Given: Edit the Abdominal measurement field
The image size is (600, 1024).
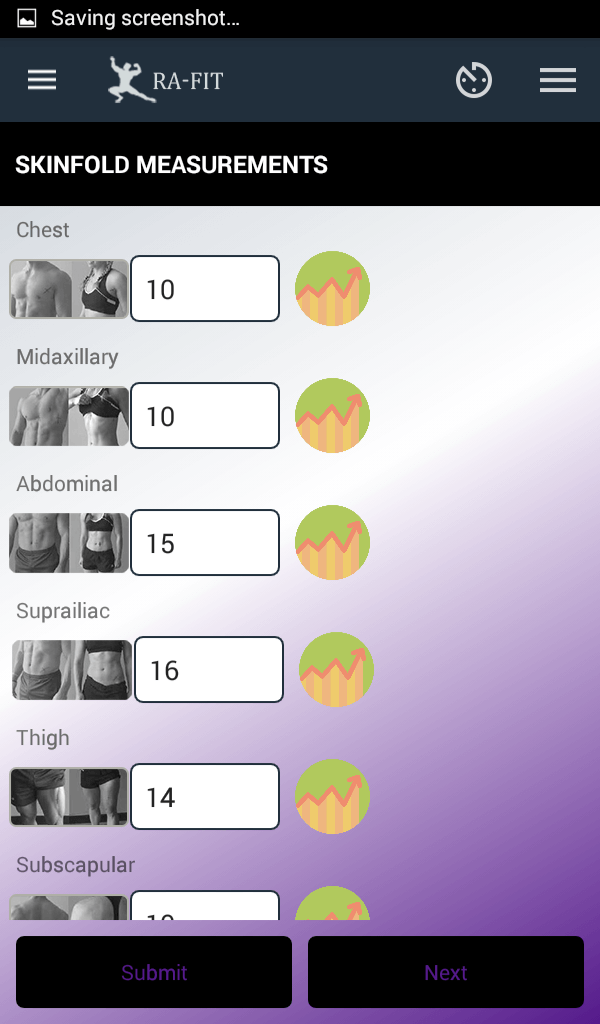Looking at the screenshot, I should tap(205, 543).
